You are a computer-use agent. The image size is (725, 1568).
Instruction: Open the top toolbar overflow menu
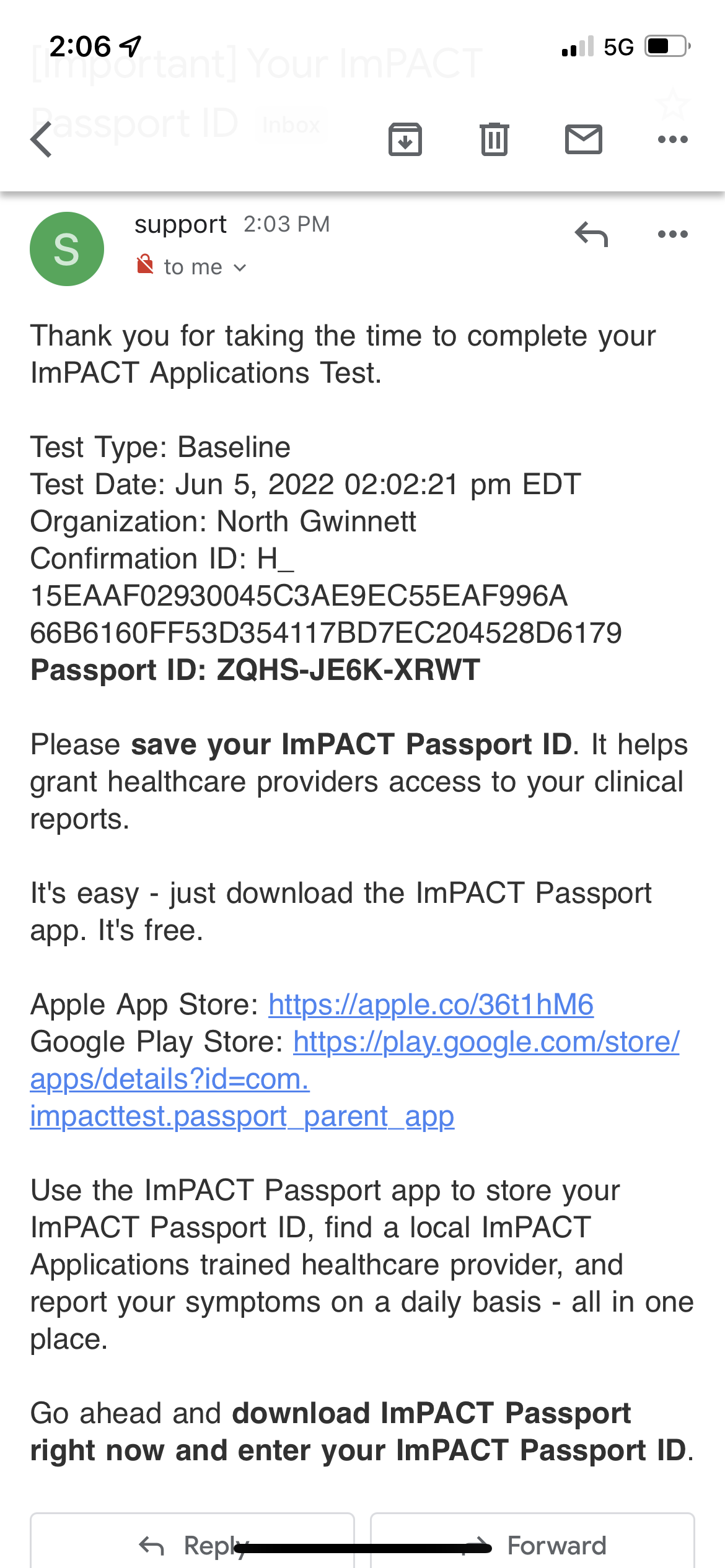tap(673, 139)
